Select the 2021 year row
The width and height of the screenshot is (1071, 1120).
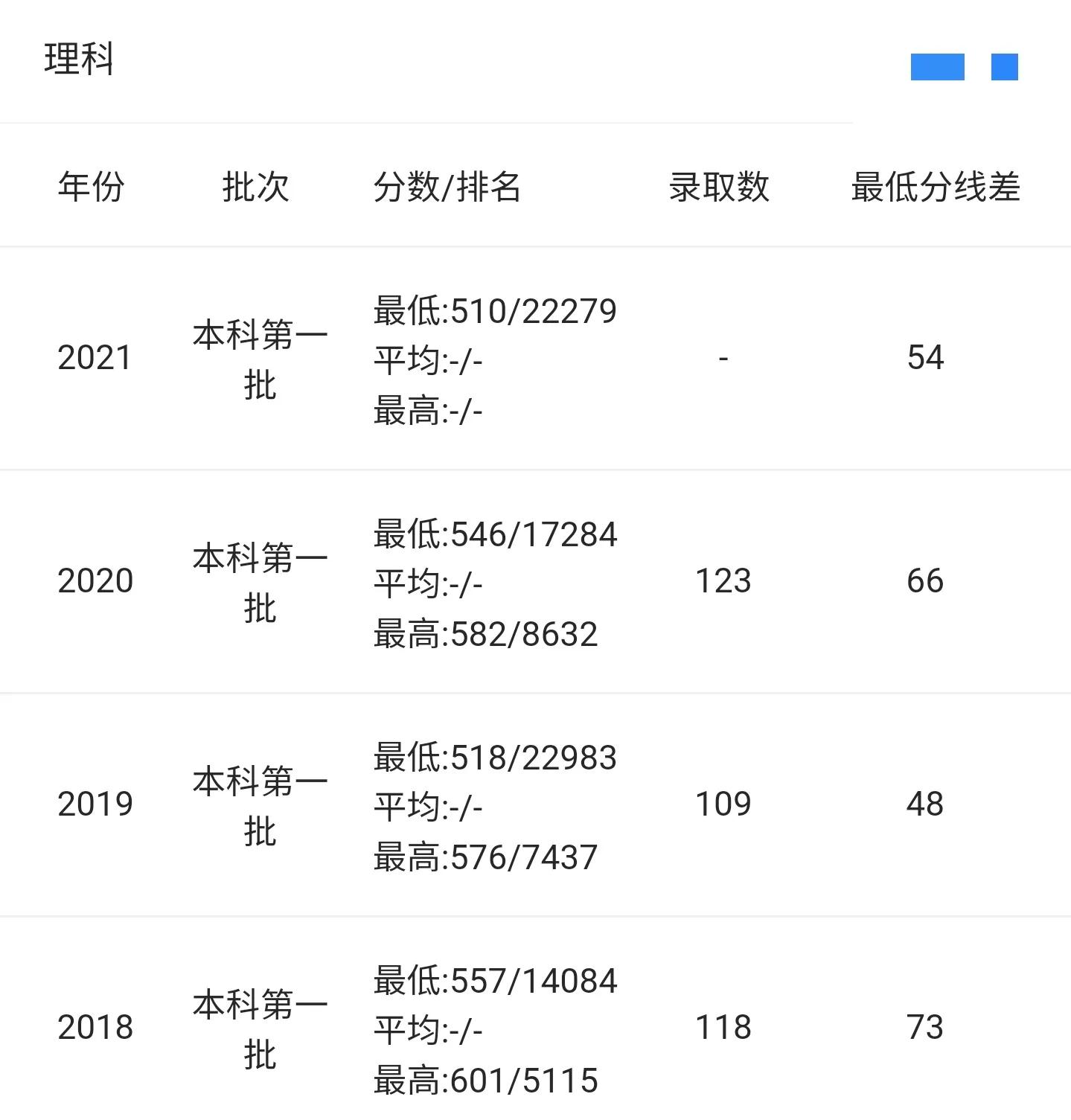pos(95,358)
